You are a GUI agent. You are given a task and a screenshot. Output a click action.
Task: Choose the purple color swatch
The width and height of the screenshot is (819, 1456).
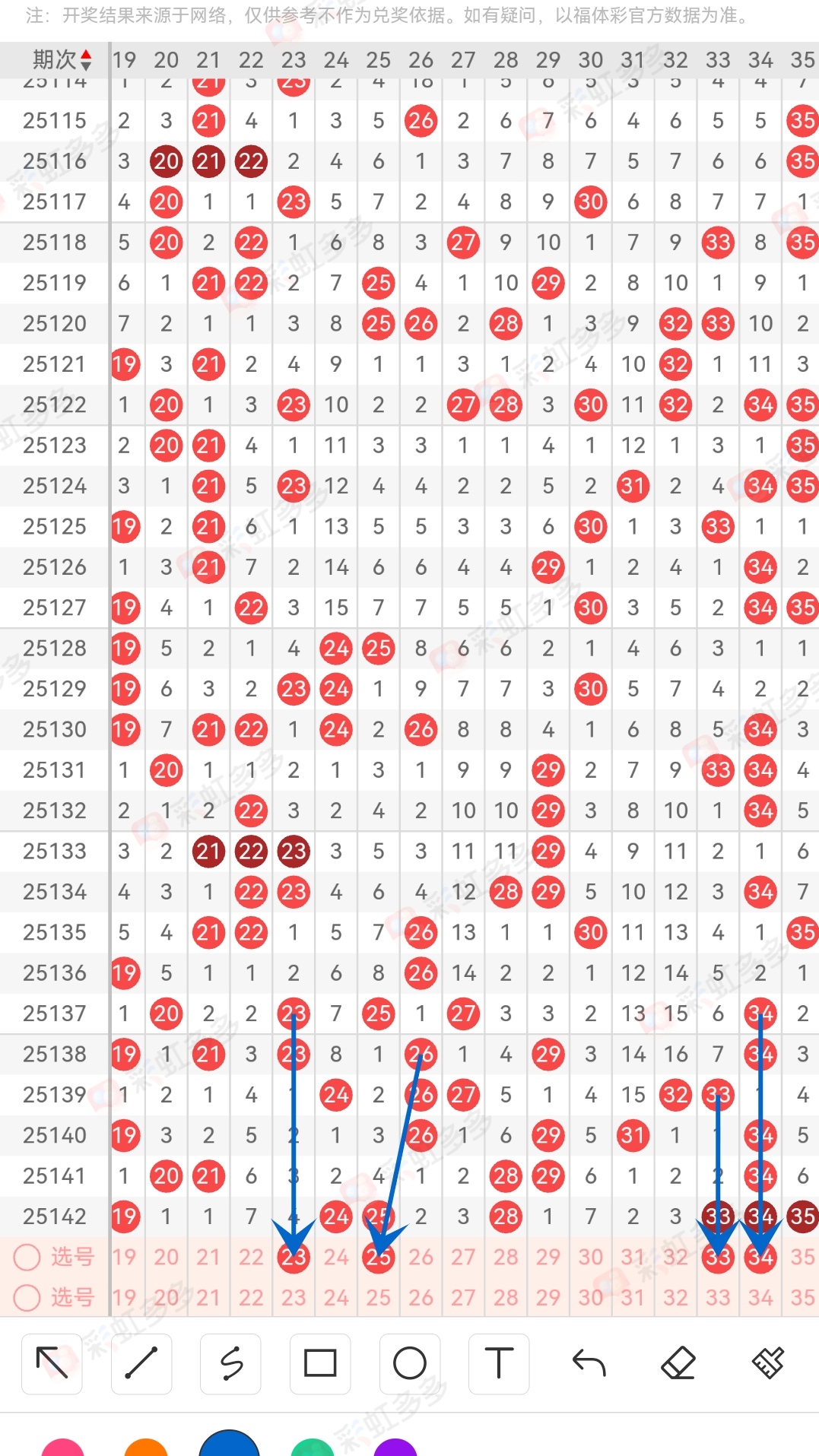pos(395,1447)
